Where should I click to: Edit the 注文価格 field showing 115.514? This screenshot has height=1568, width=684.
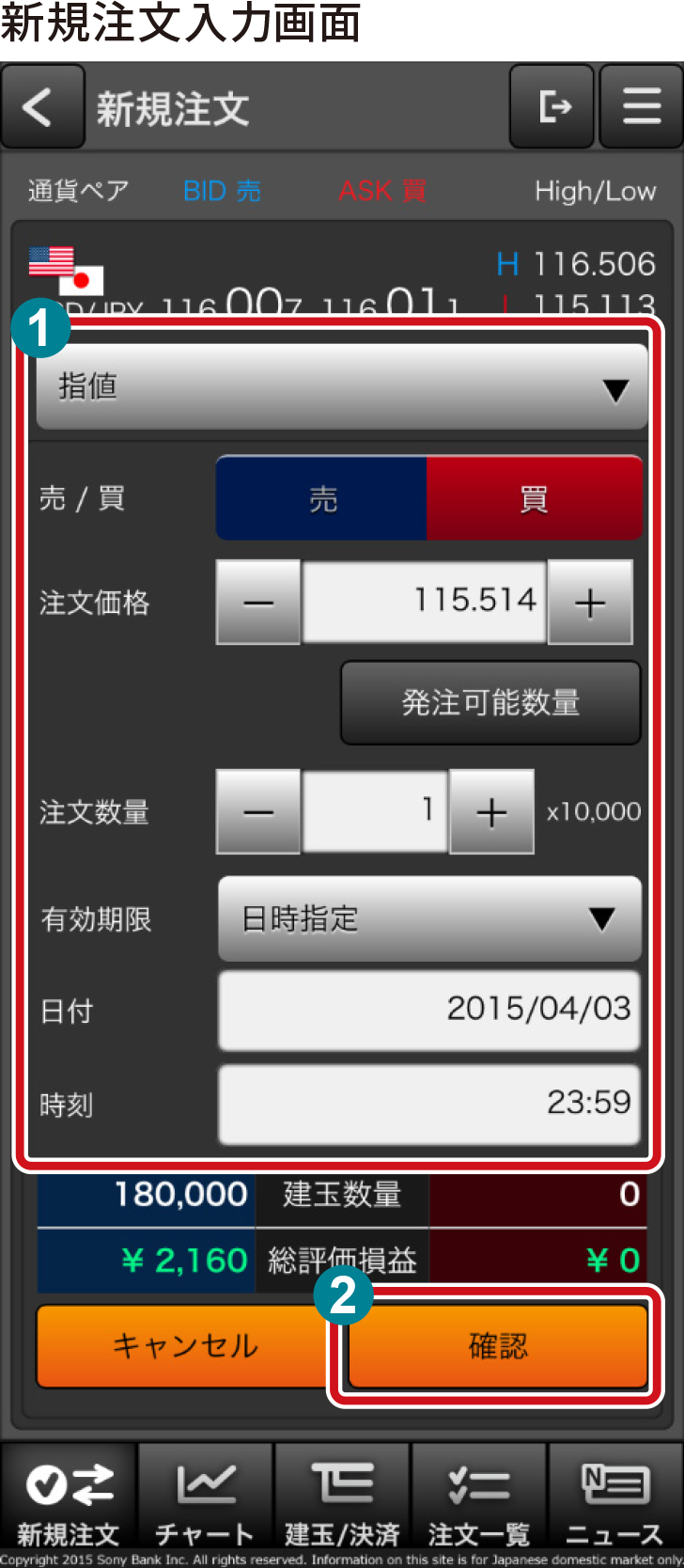425,602
